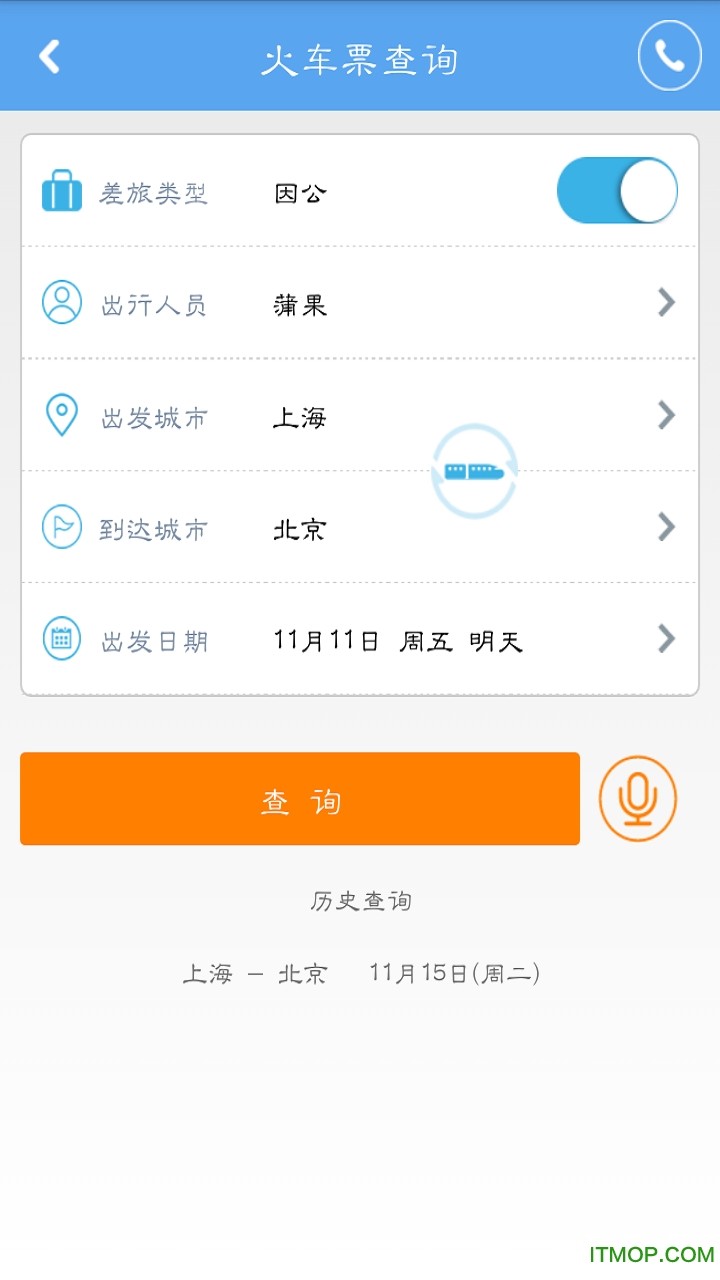Open the calendar icon beside 出发日期

click(x=61, y=640)
